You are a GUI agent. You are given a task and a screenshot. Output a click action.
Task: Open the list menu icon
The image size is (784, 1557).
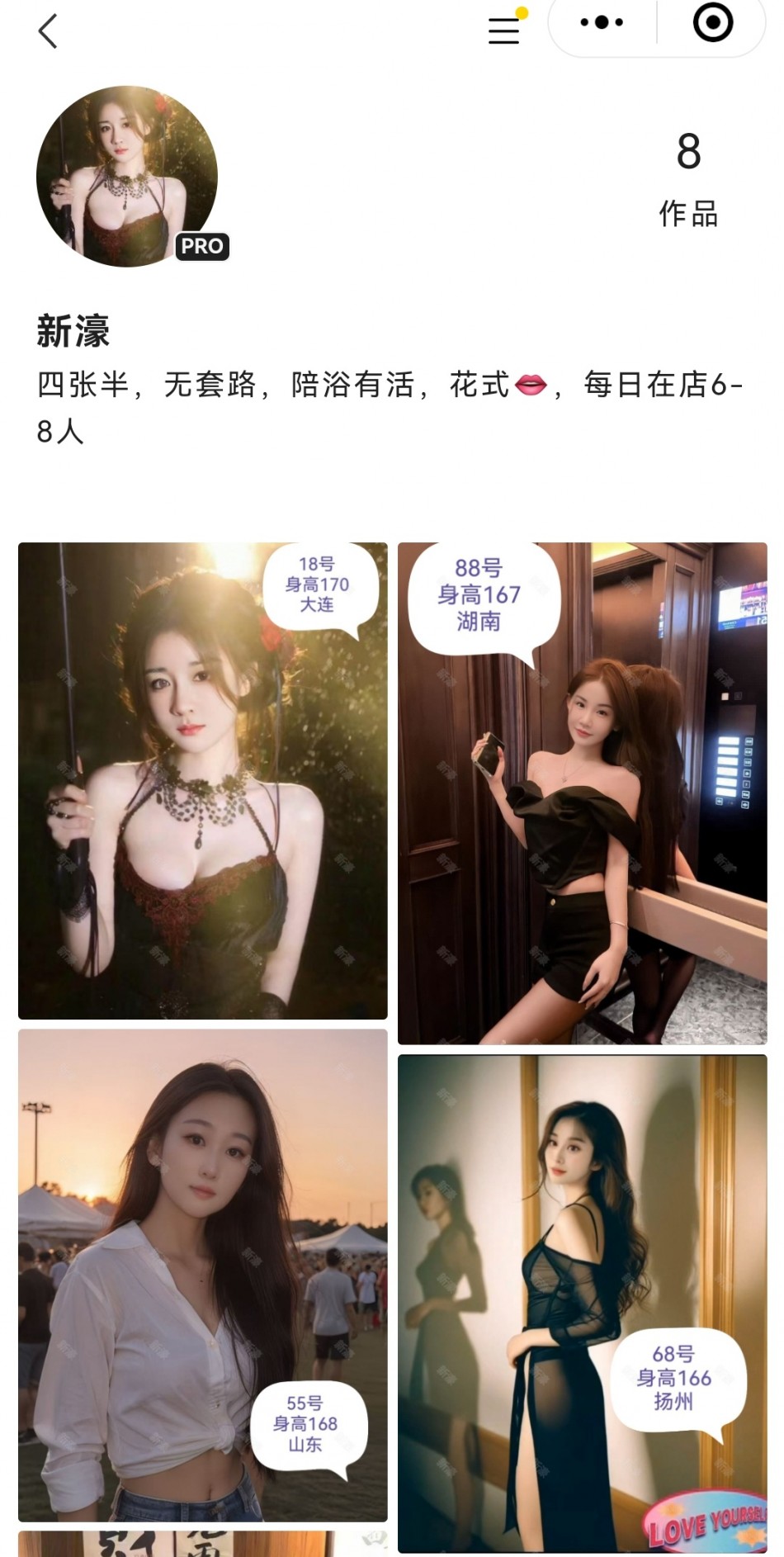(503, 31)
